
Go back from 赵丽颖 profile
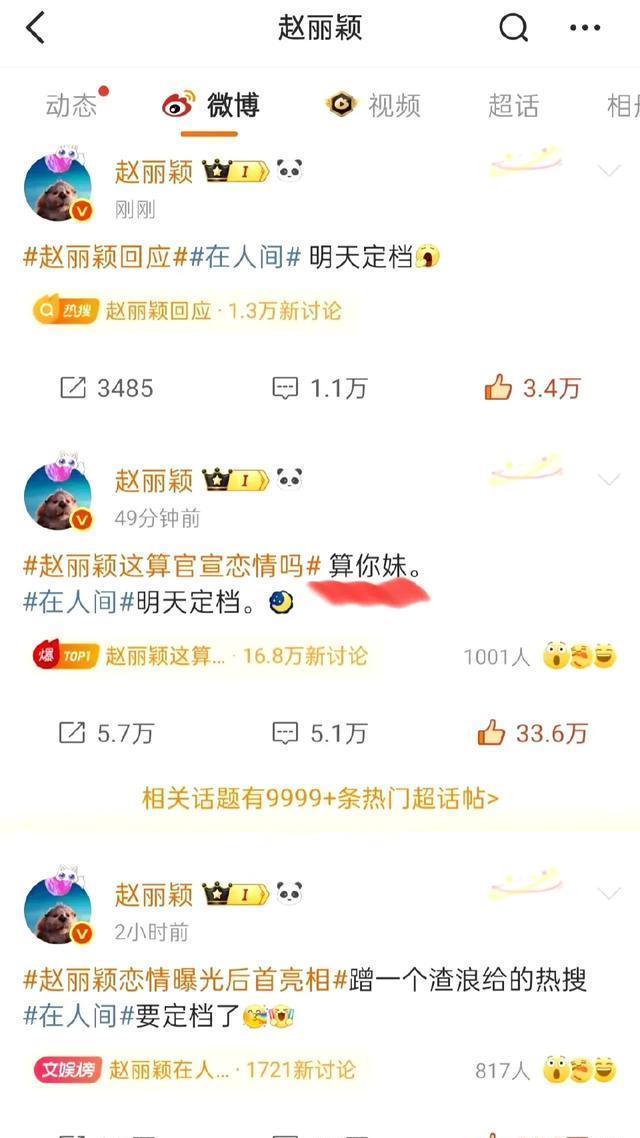(x=36, y=28)
